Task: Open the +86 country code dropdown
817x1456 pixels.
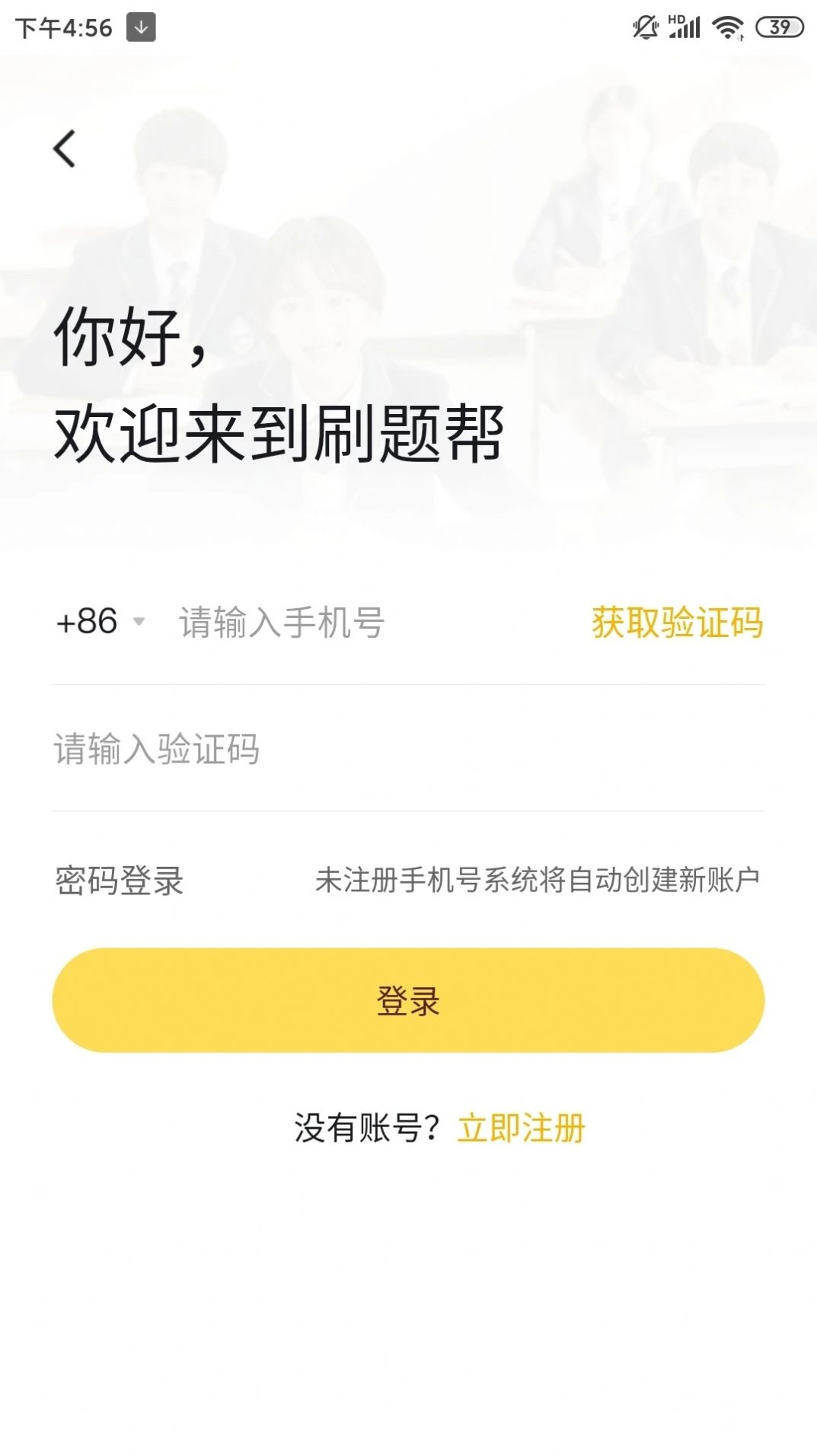Action: [x=99, y=622]
